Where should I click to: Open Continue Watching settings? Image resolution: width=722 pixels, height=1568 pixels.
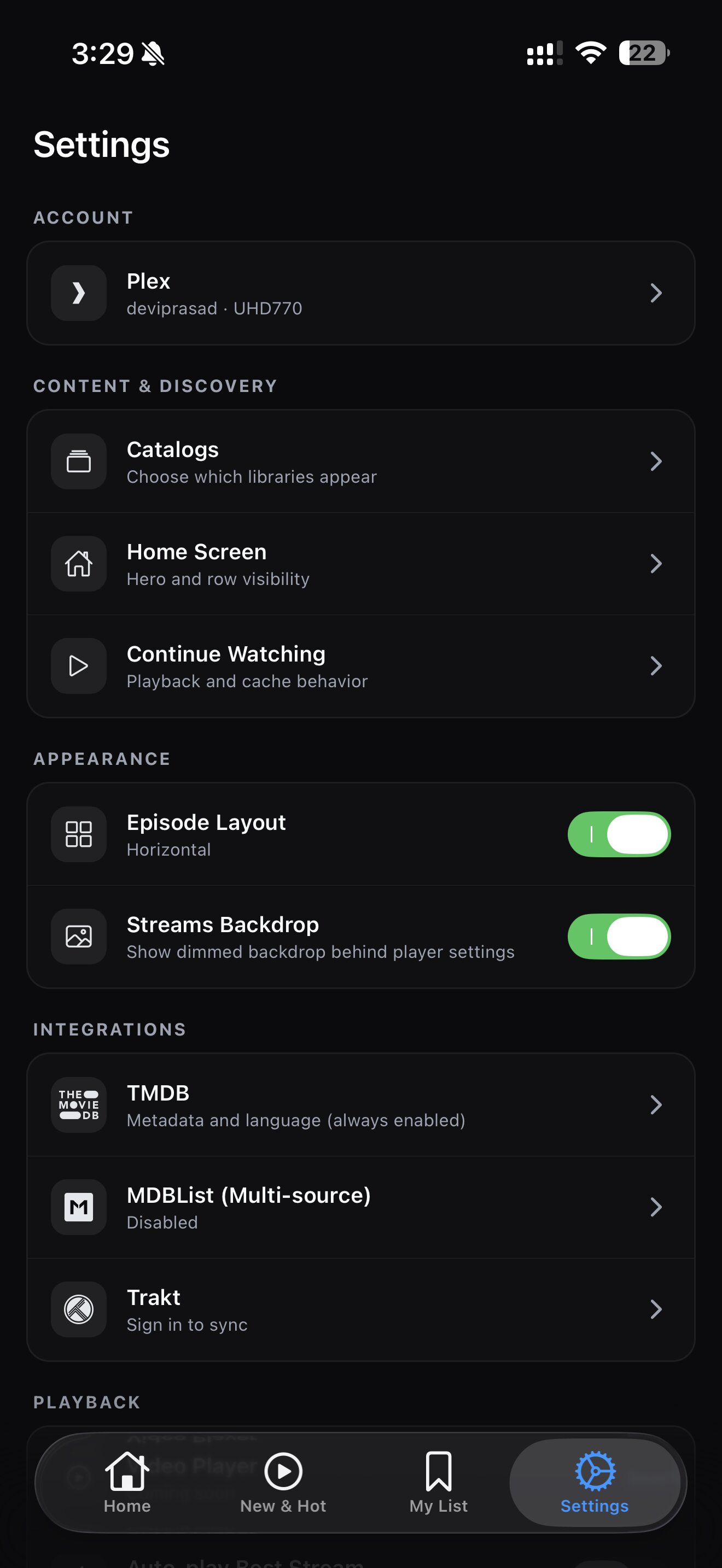(x=360, y=666)
